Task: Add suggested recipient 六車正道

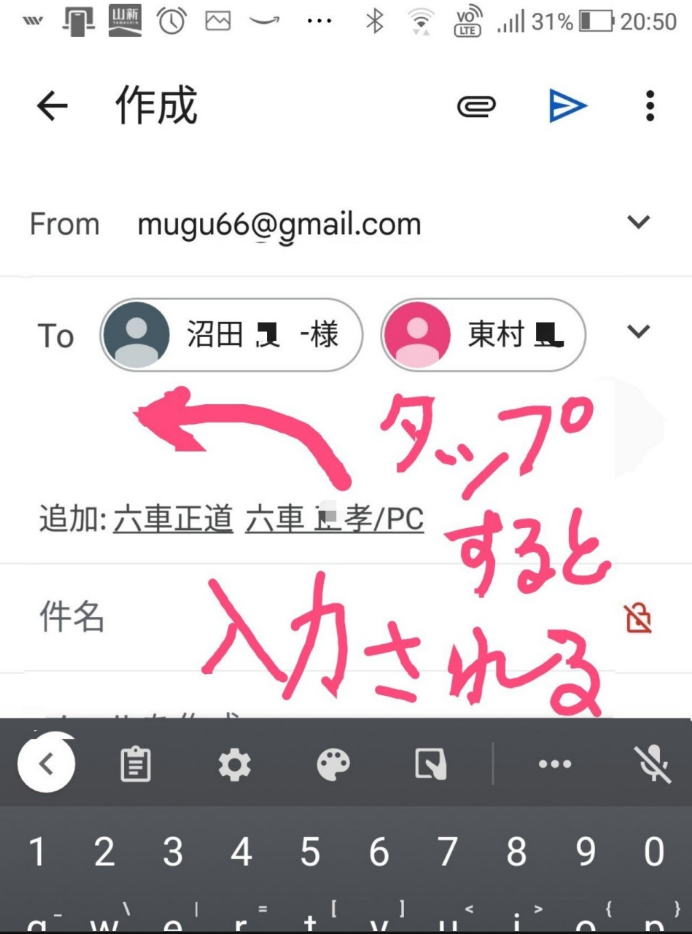Action: tap(173, 518)
